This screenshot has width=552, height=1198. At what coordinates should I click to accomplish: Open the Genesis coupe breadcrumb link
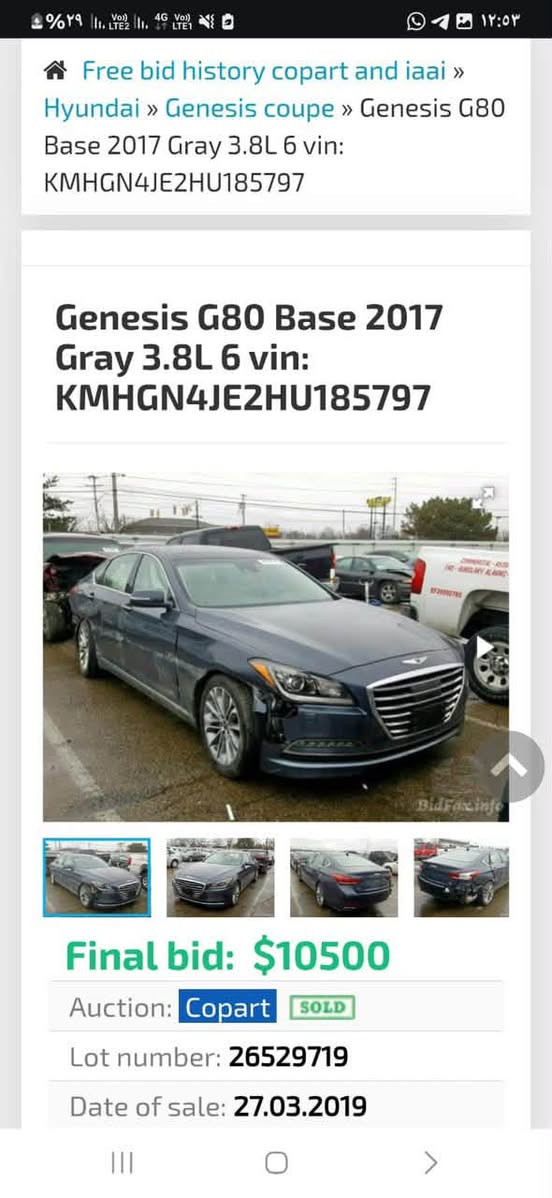[x=250, y=108]
